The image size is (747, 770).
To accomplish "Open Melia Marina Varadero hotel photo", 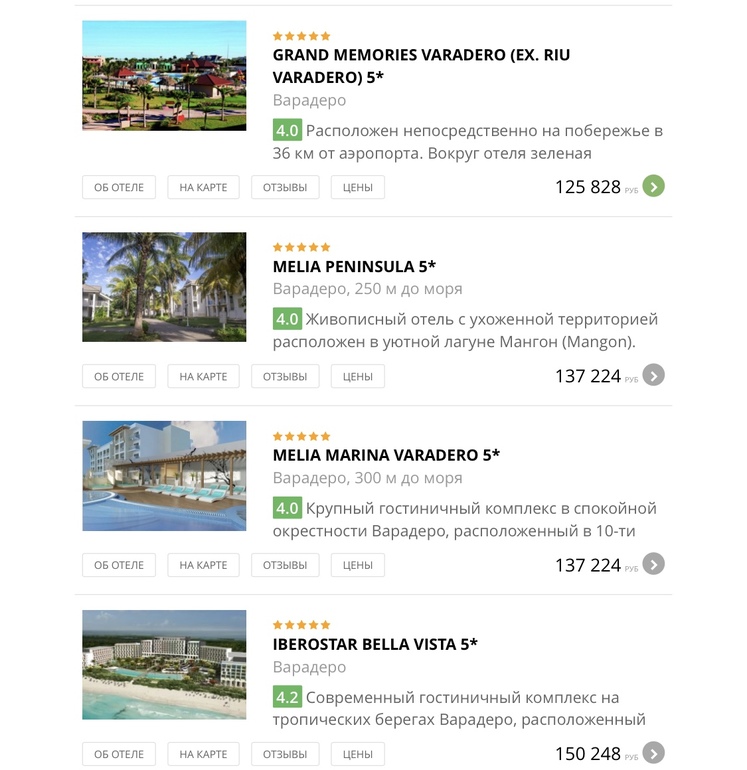I will (x=164, y=476).
